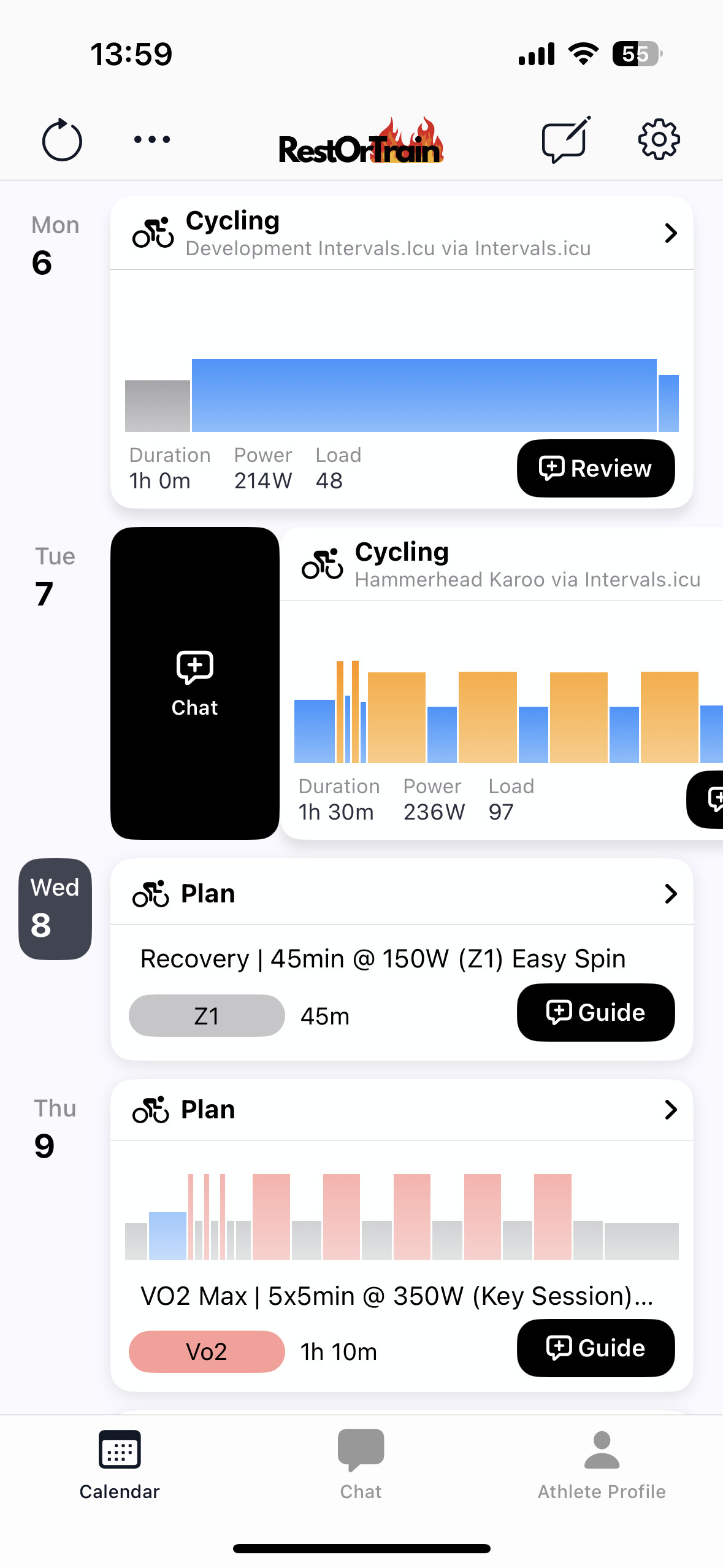This screenshot has height=1568, width=723.
Task: Start a new chat message
Action: [x=565, y=140]
